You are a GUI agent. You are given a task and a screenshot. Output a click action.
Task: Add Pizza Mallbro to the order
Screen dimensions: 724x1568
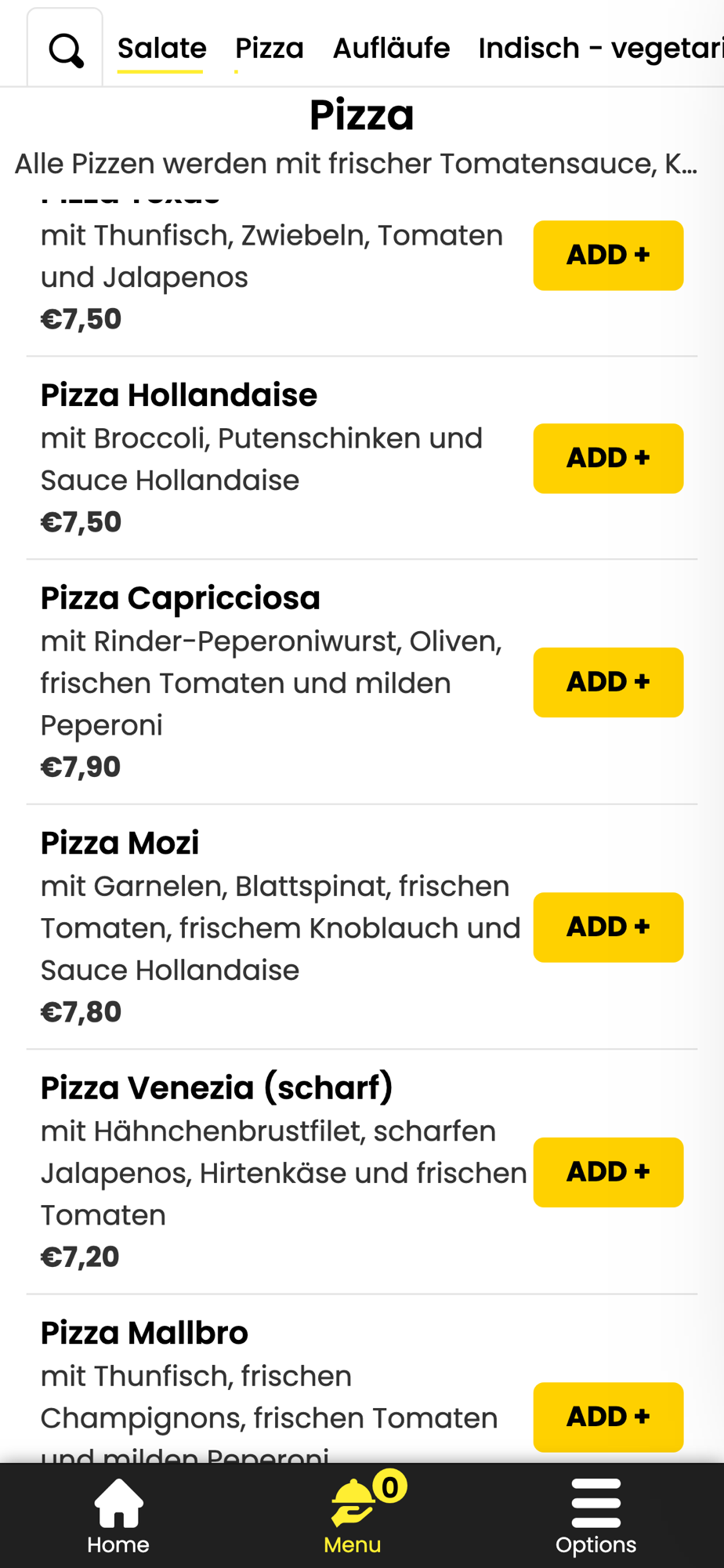pos(608,1417)
